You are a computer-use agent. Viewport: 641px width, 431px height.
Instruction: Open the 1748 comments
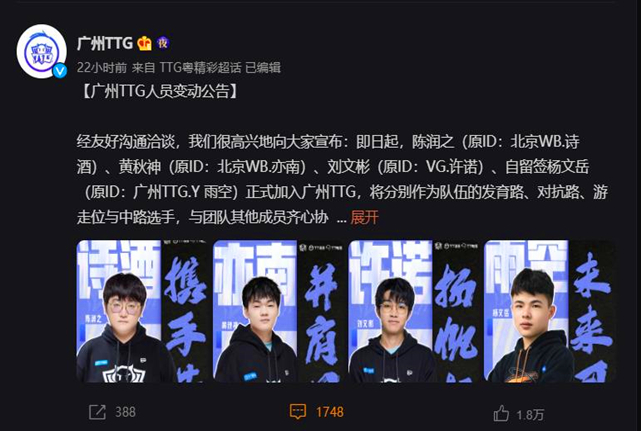316,411
